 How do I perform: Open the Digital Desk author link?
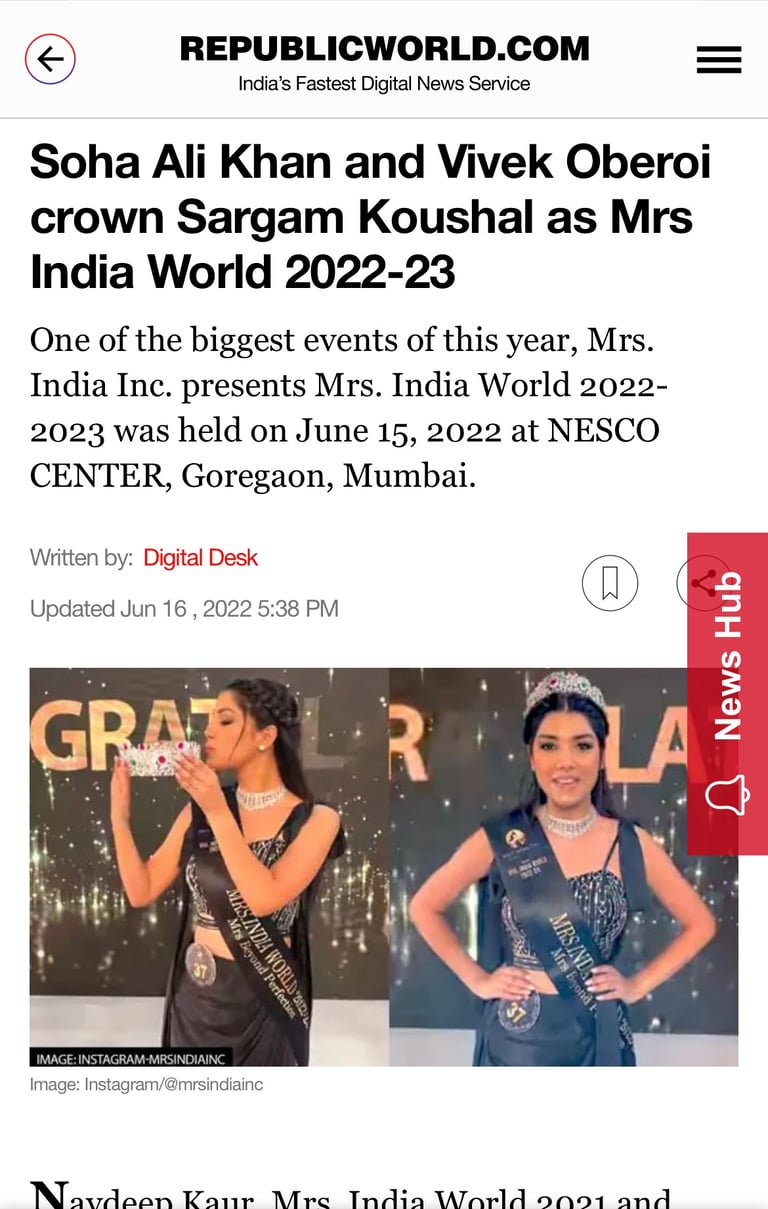[200, 558]
